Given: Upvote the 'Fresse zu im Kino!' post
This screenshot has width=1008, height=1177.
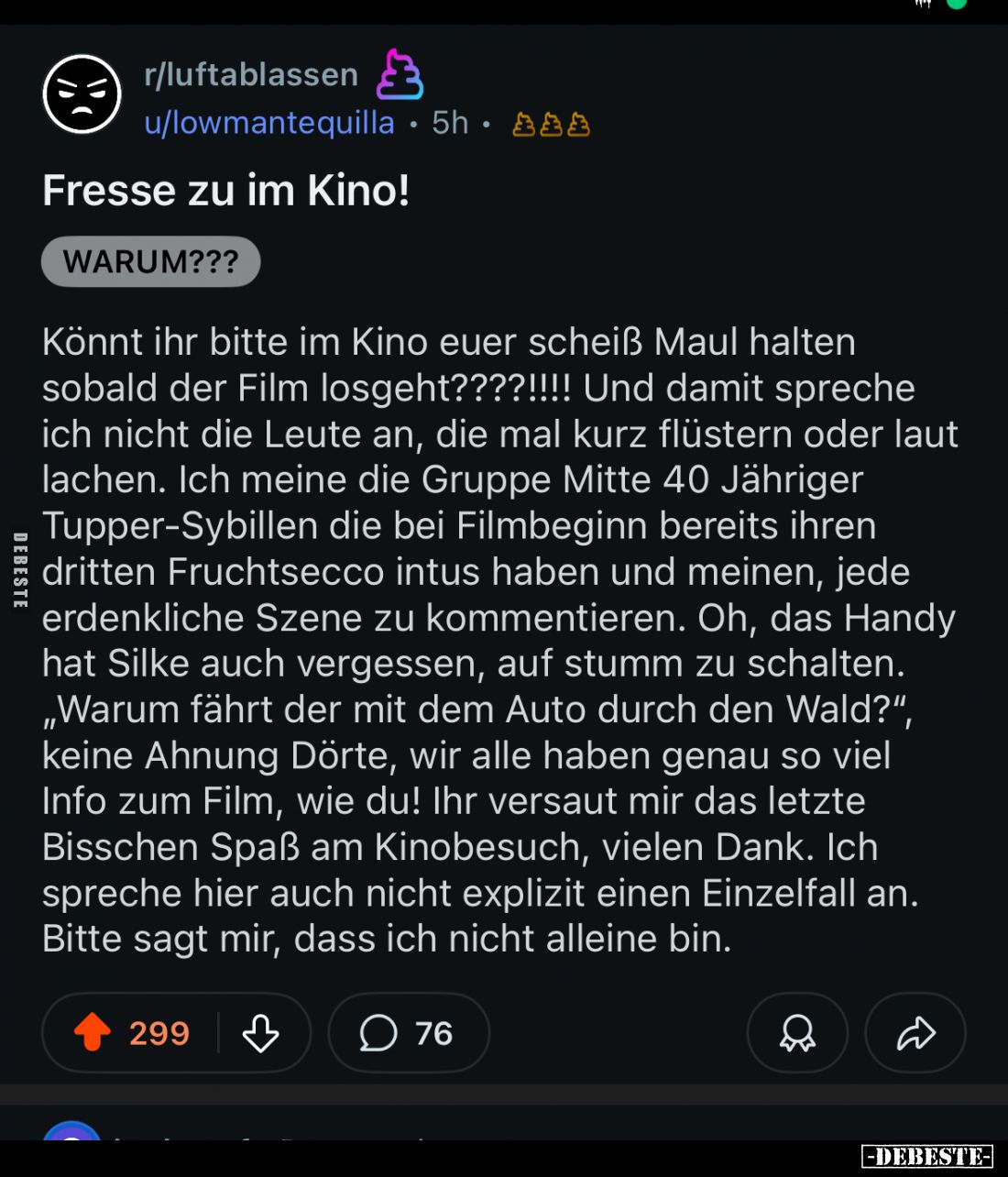Looking at the screenshot, I should pos(93,1033).
